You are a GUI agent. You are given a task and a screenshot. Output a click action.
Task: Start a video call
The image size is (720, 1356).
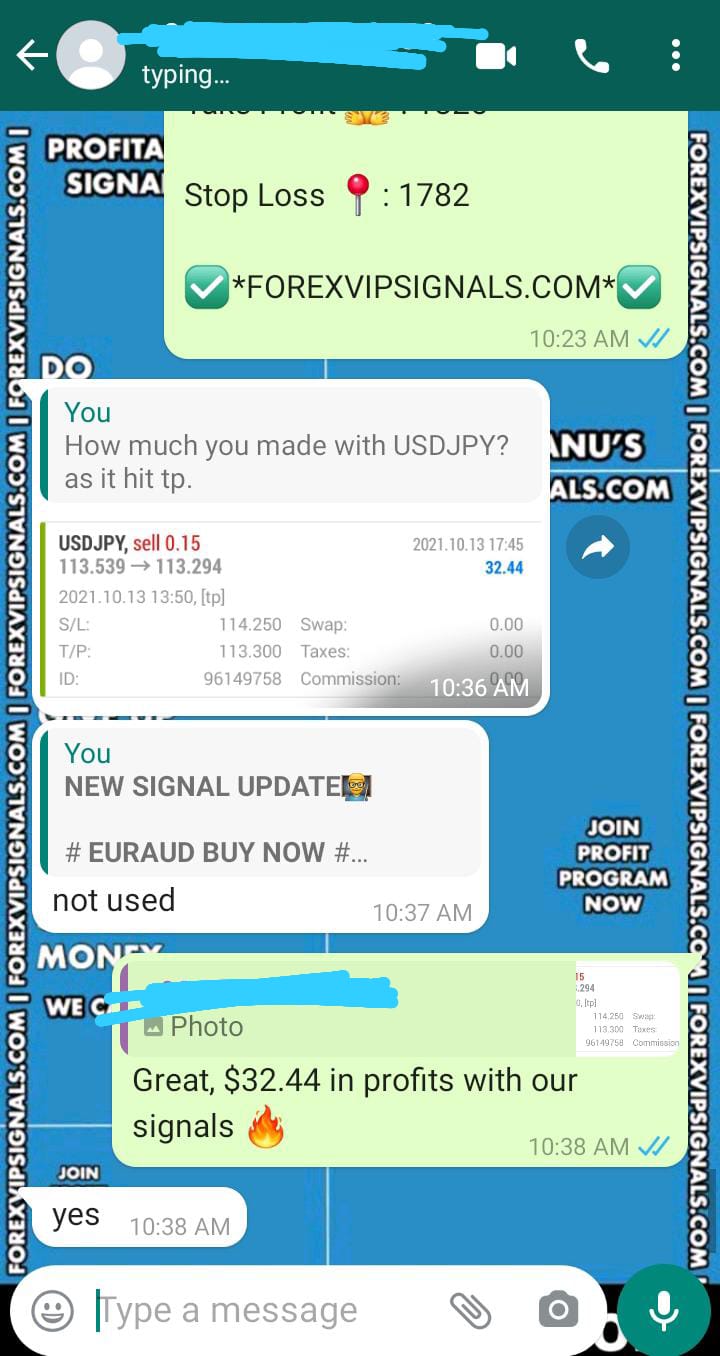(x=495, y=56)
